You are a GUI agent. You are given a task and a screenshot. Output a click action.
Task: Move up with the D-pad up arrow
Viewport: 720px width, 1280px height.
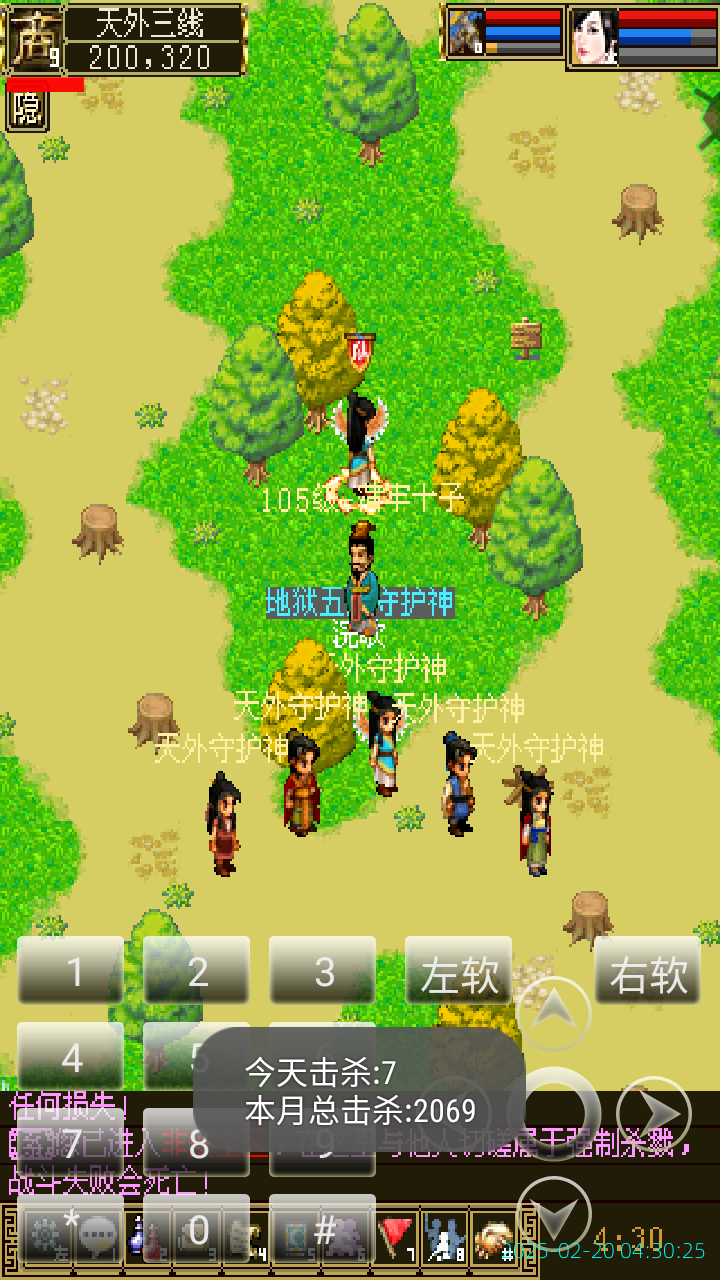click(554, 1011)
